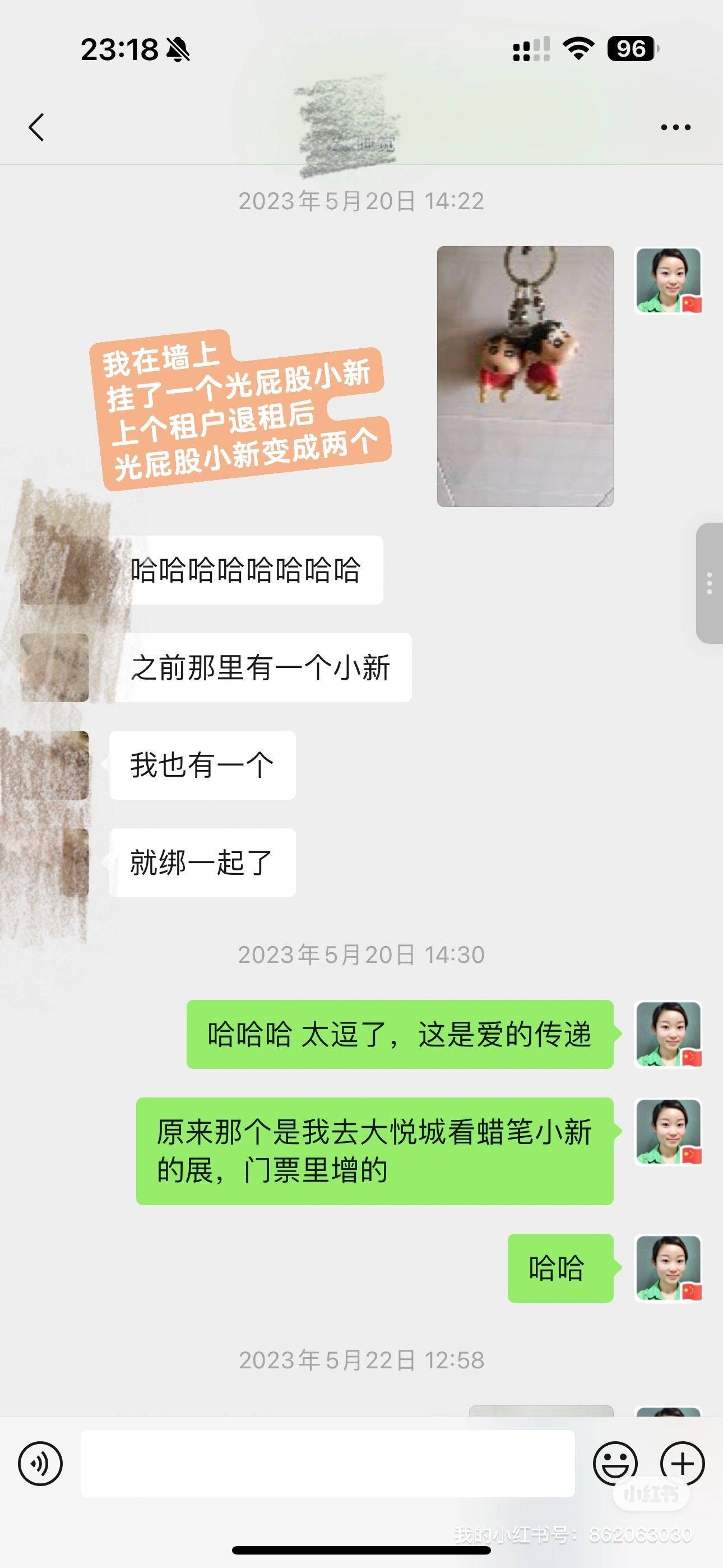723x1568 pixels.
Task: Open the plus attachments panel
Action: (682, 1463)
